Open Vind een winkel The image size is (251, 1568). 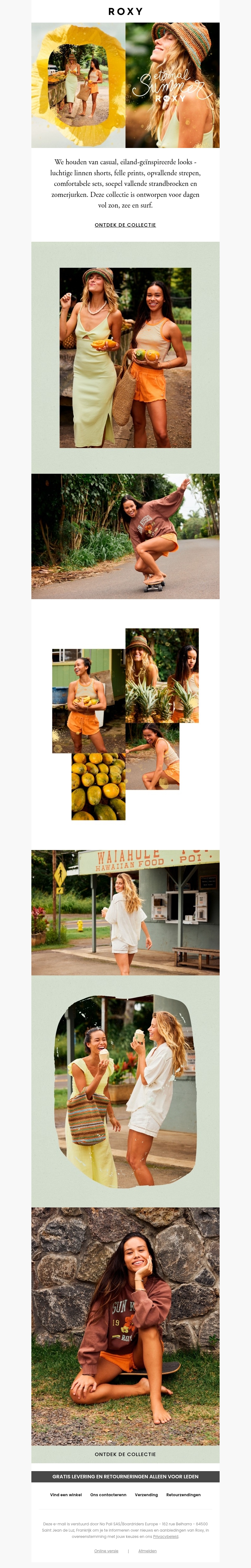coord(66,1494)
